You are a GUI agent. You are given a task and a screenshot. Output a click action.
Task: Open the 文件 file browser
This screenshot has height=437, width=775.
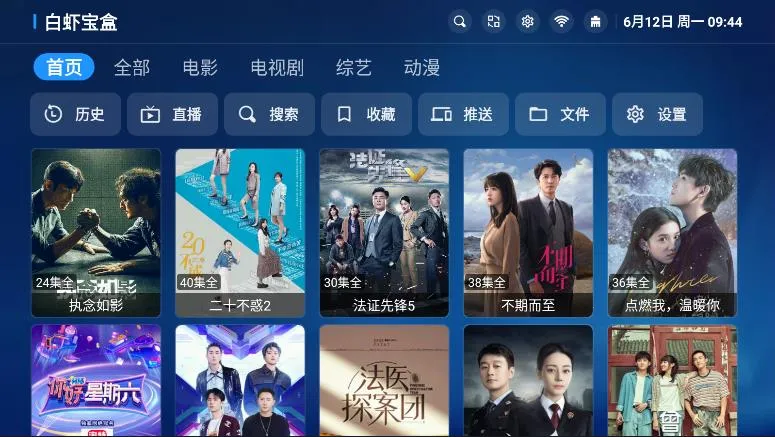tap(560, 114)
